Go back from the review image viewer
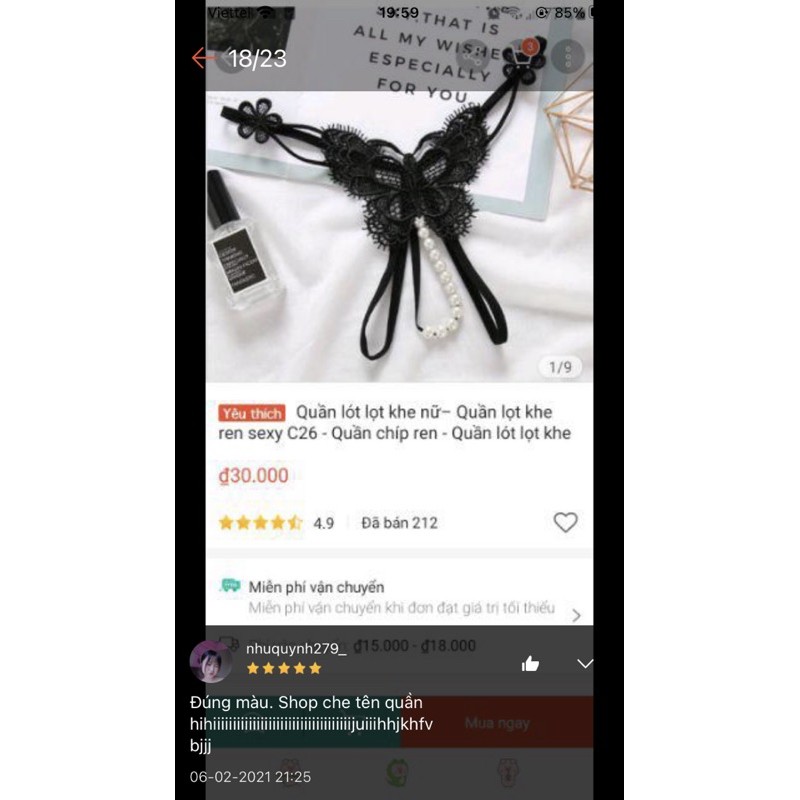 click(x=203, y=58)
